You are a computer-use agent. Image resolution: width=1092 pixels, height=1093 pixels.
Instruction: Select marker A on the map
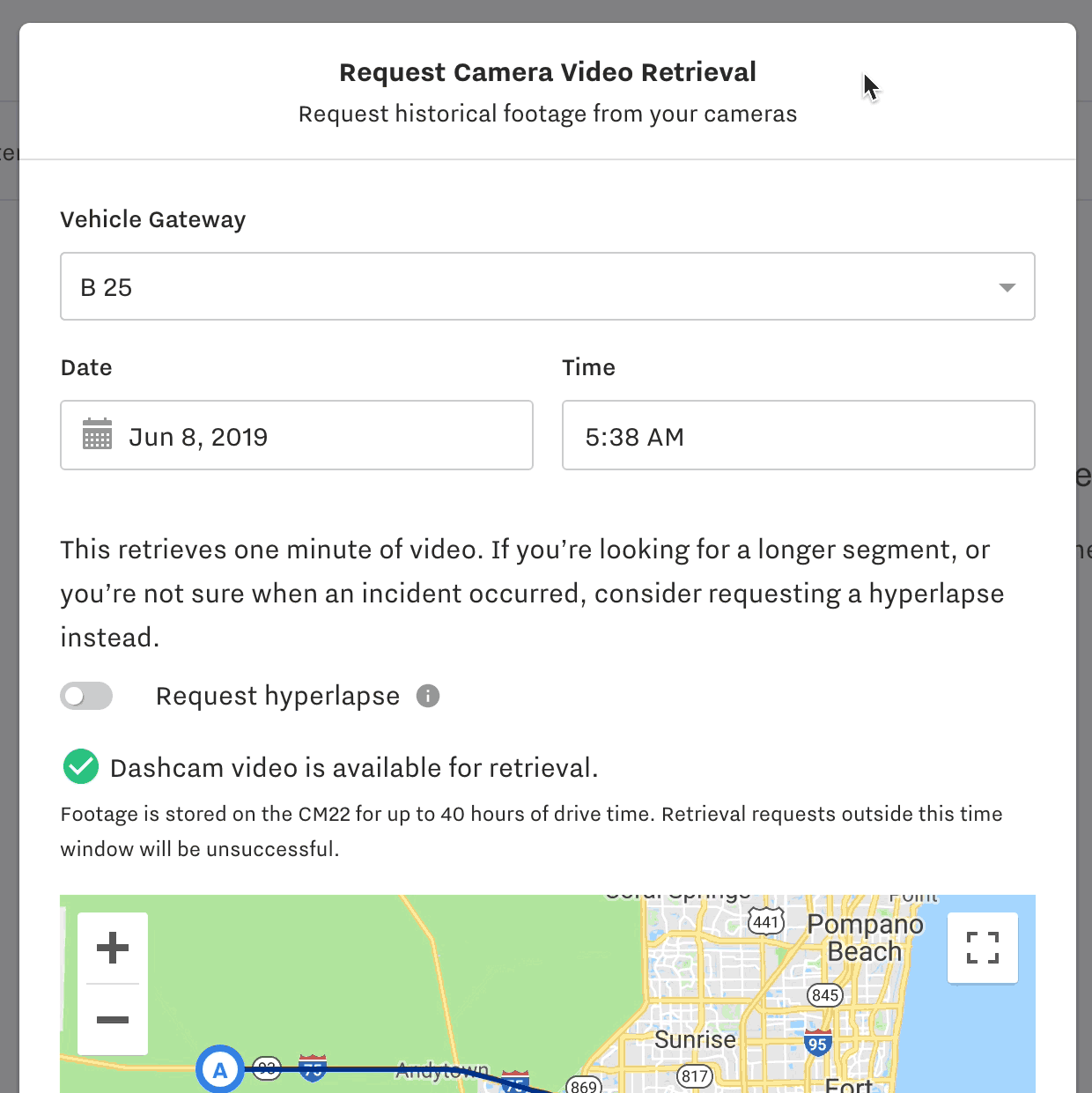[x=220, y=1069]
